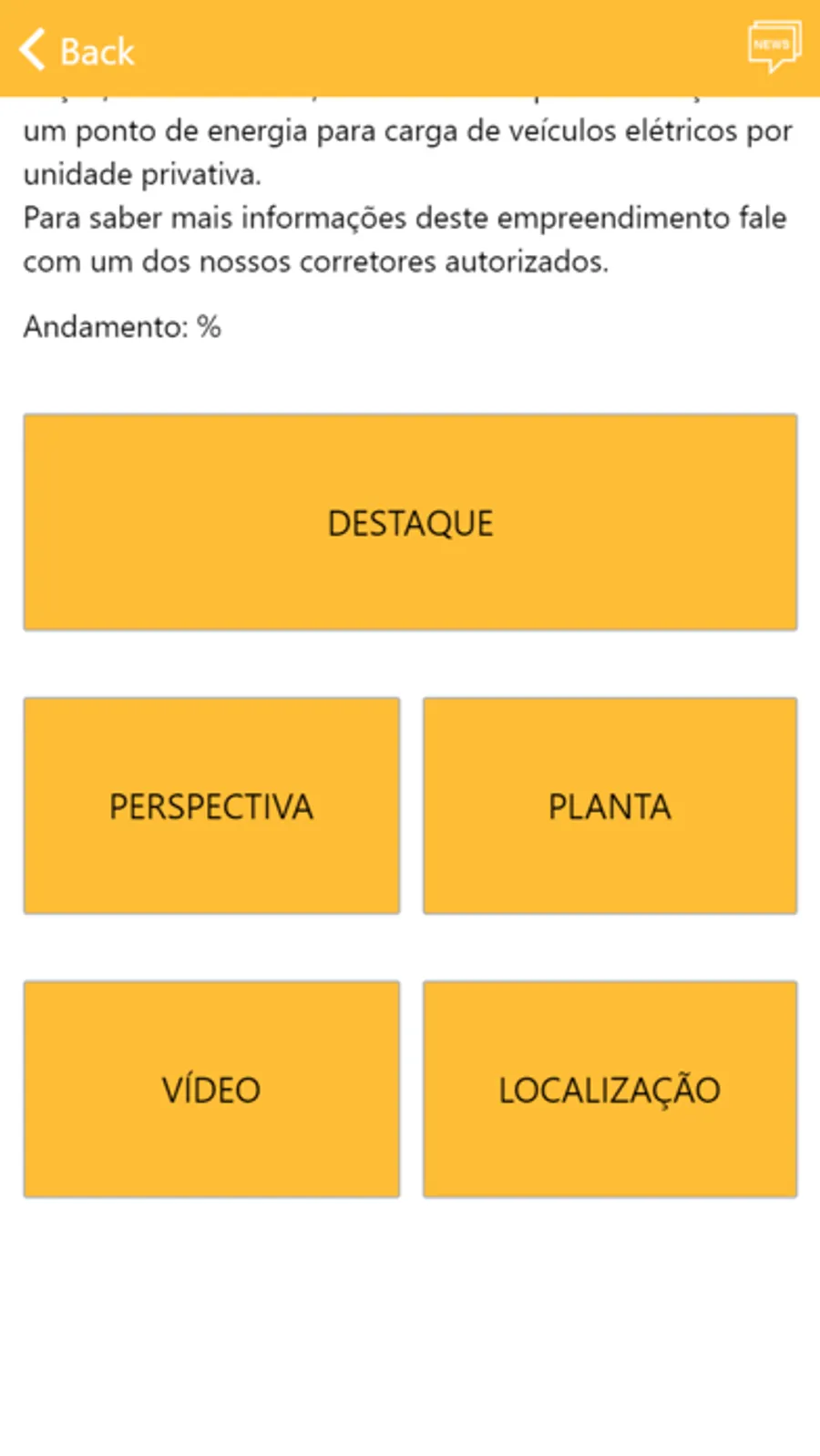Go back using the Back label

(96, 50)
